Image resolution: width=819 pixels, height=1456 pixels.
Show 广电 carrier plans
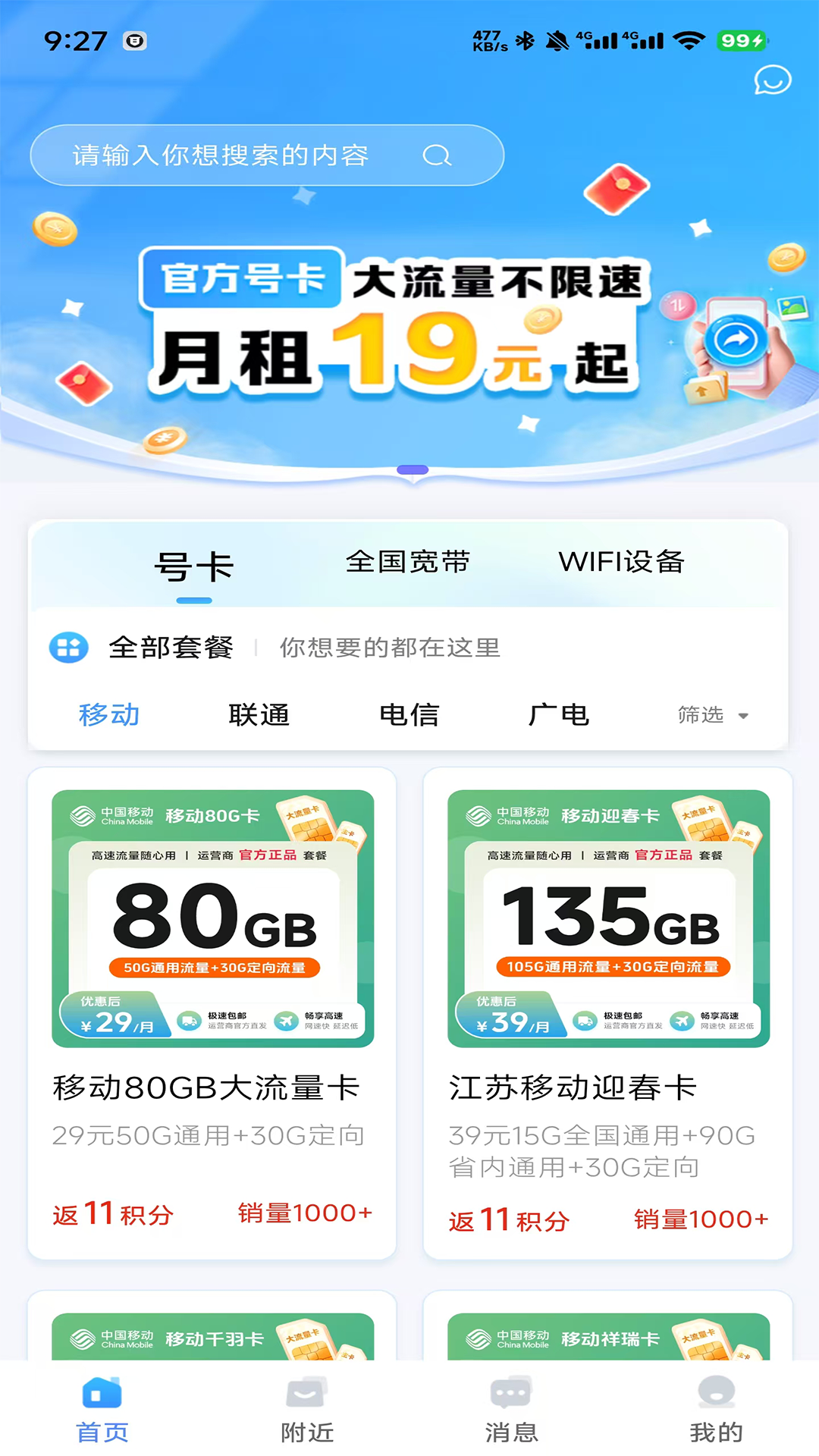tap(559, 714)
